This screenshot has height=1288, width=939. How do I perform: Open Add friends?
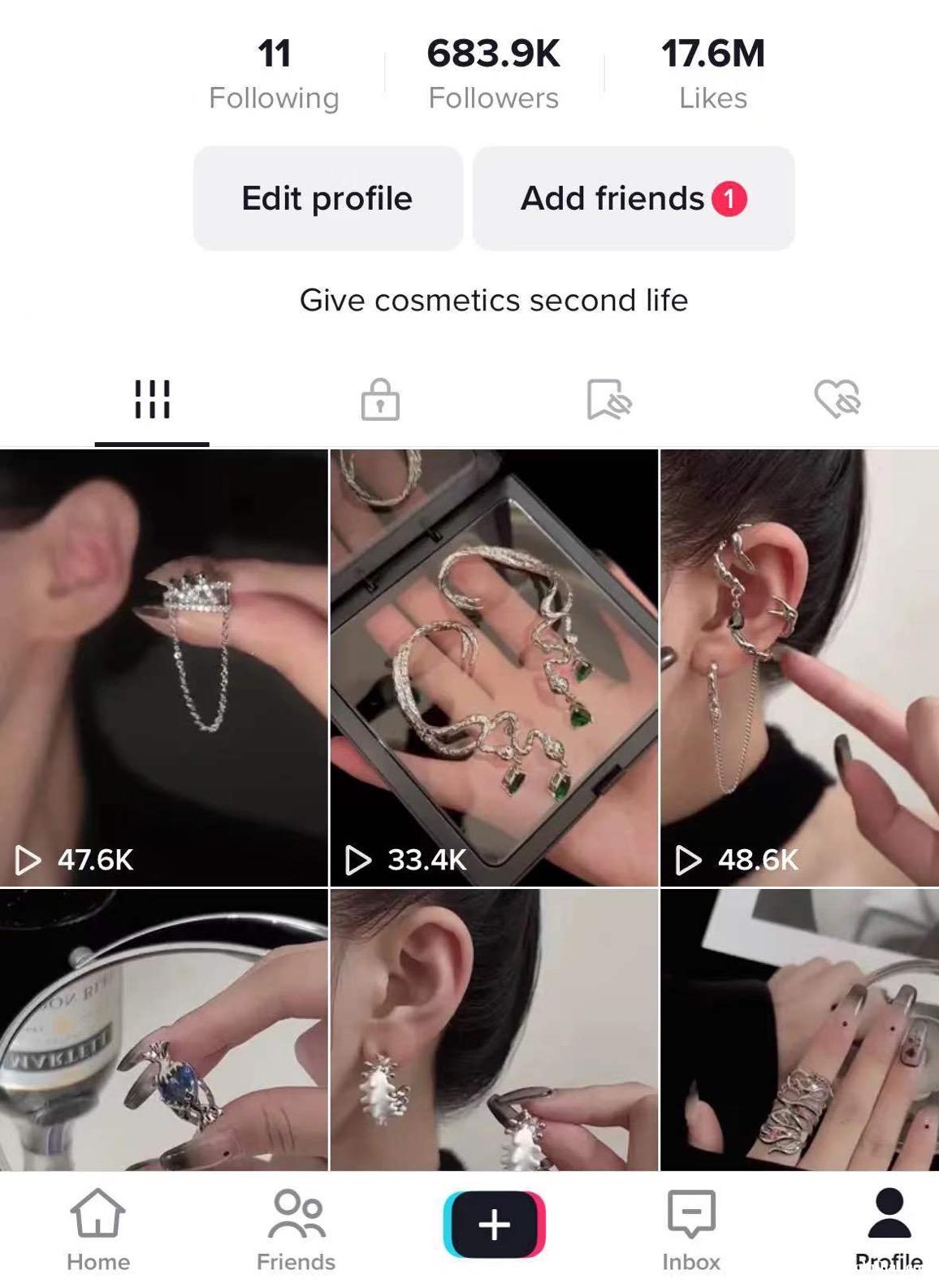click(x=633, y=198)
